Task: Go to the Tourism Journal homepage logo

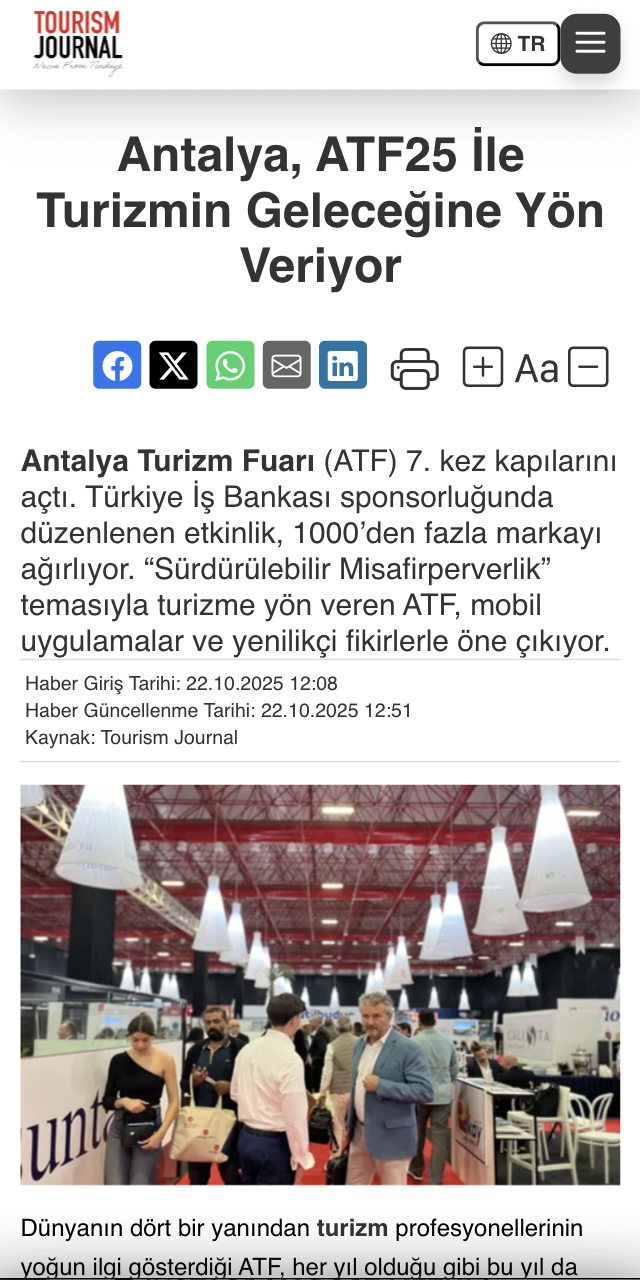Action: [78, 43]
